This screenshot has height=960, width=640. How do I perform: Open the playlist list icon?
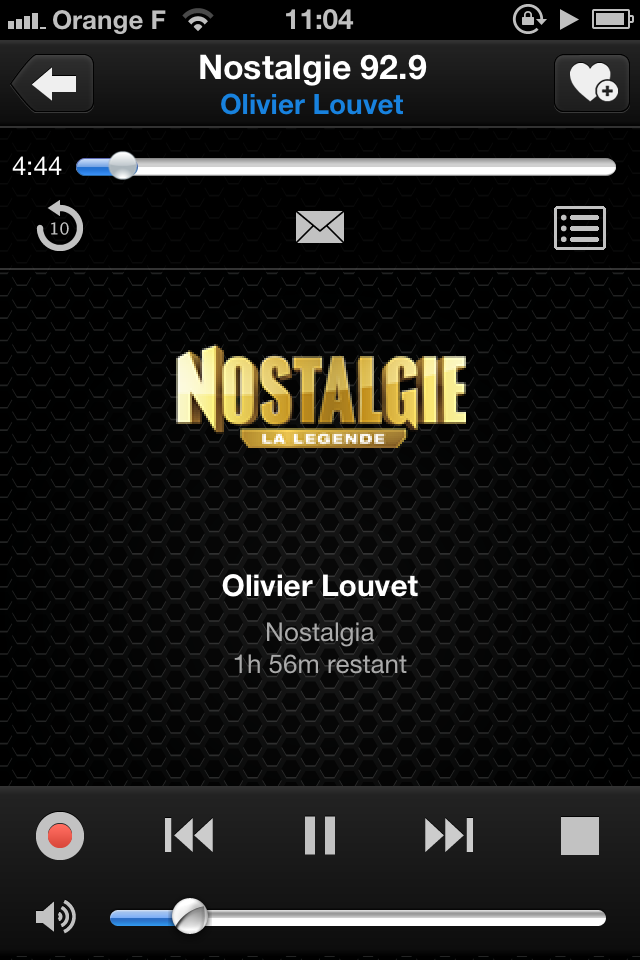[580, 227]
